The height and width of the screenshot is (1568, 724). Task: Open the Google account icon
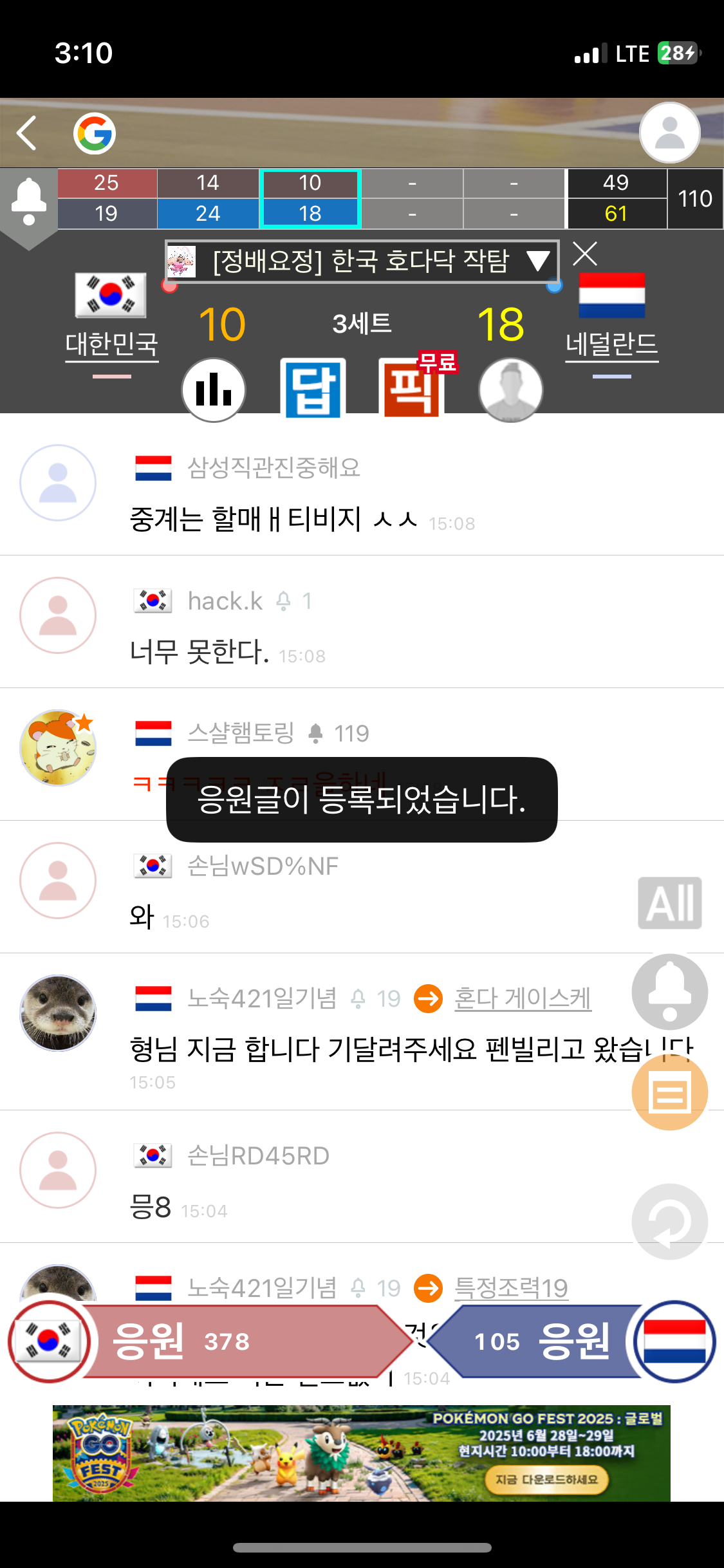click(x=95, y=133)
